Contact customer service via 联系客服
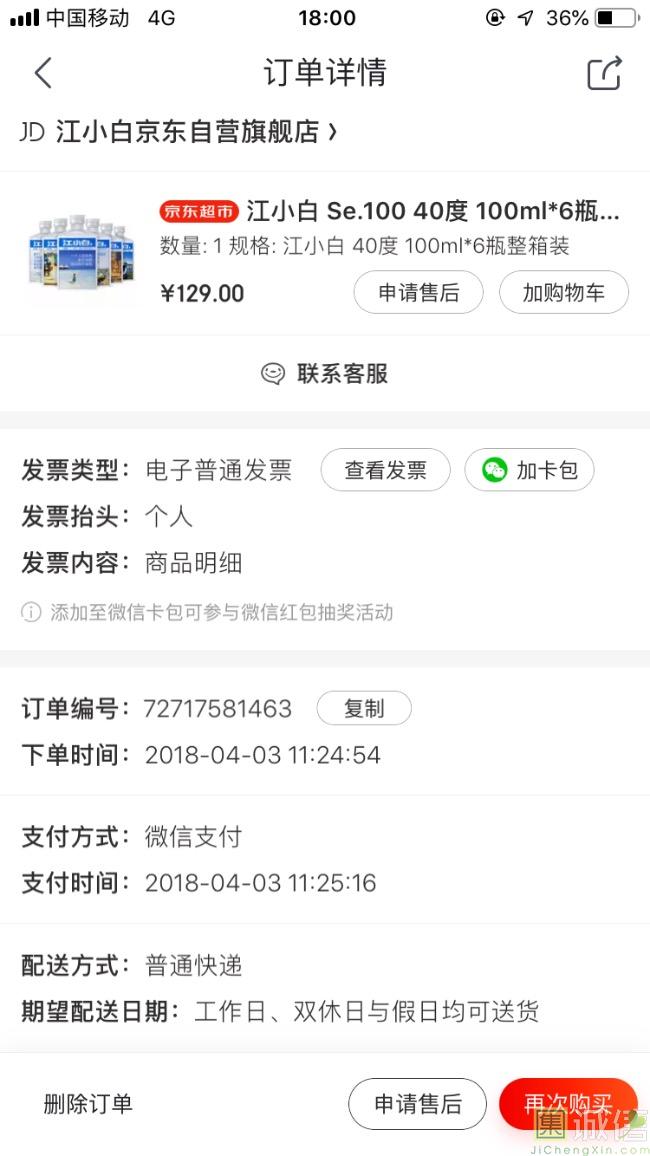 click(325, 374)
